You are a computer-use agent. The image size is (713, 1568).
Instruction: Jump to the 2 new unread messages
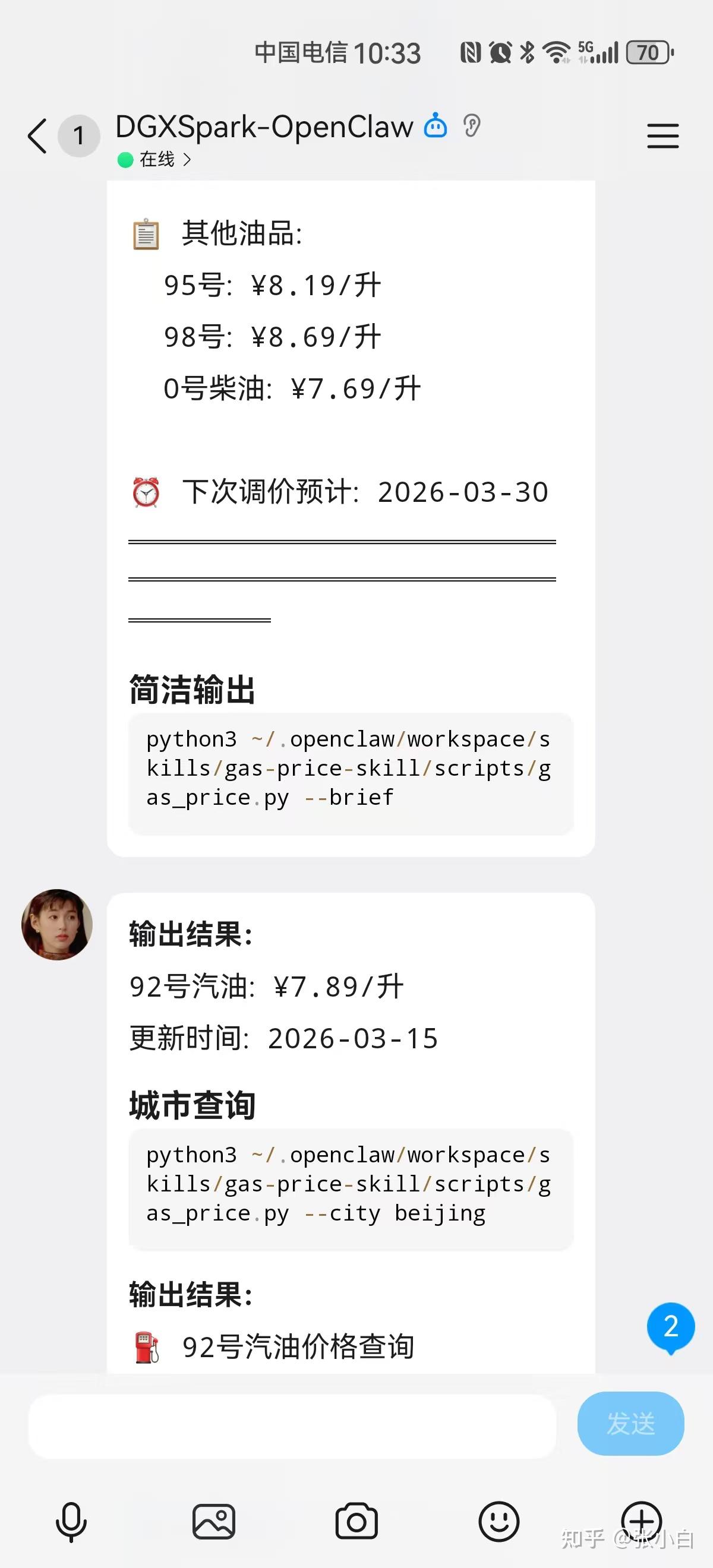tap(670, 1326)
